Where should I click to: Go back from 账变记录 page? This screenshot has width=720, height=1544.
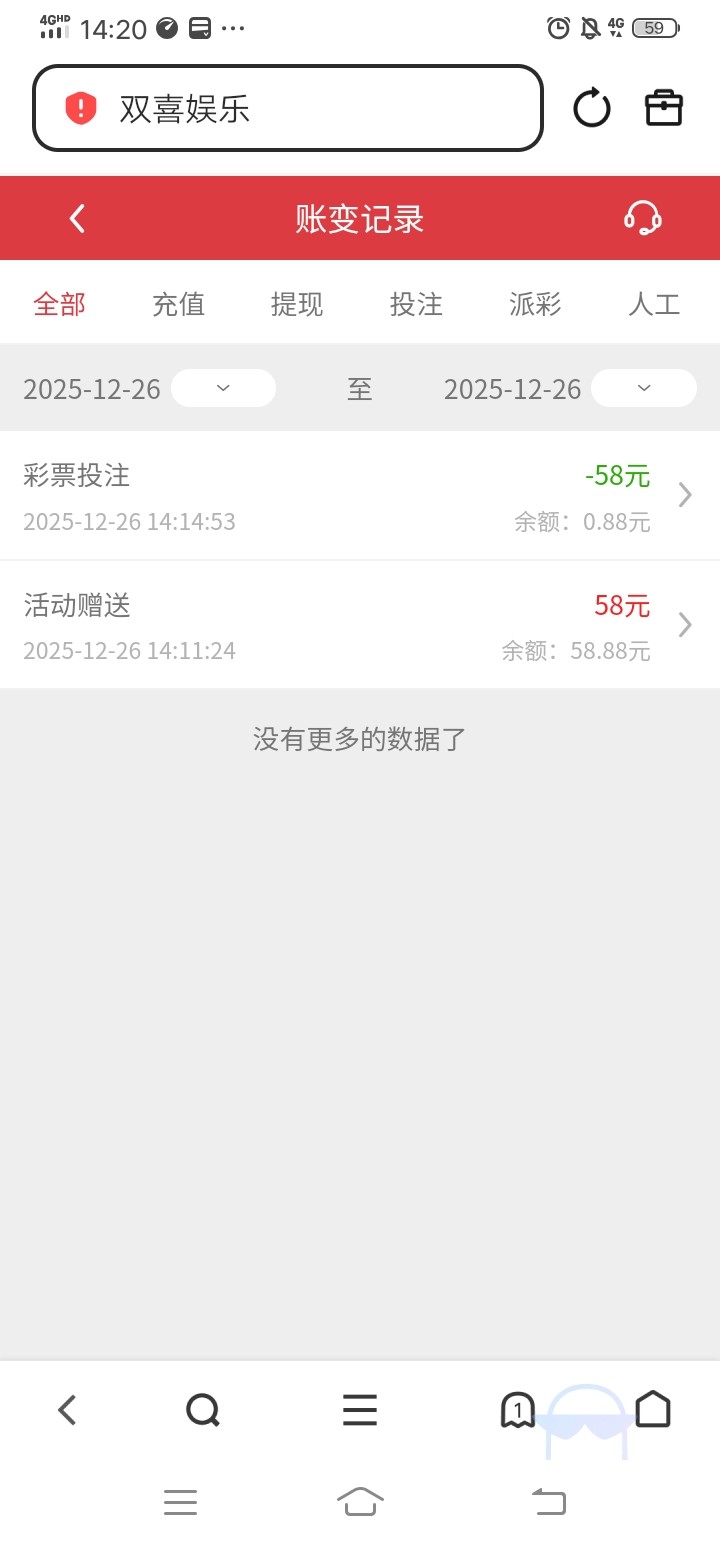77,219
